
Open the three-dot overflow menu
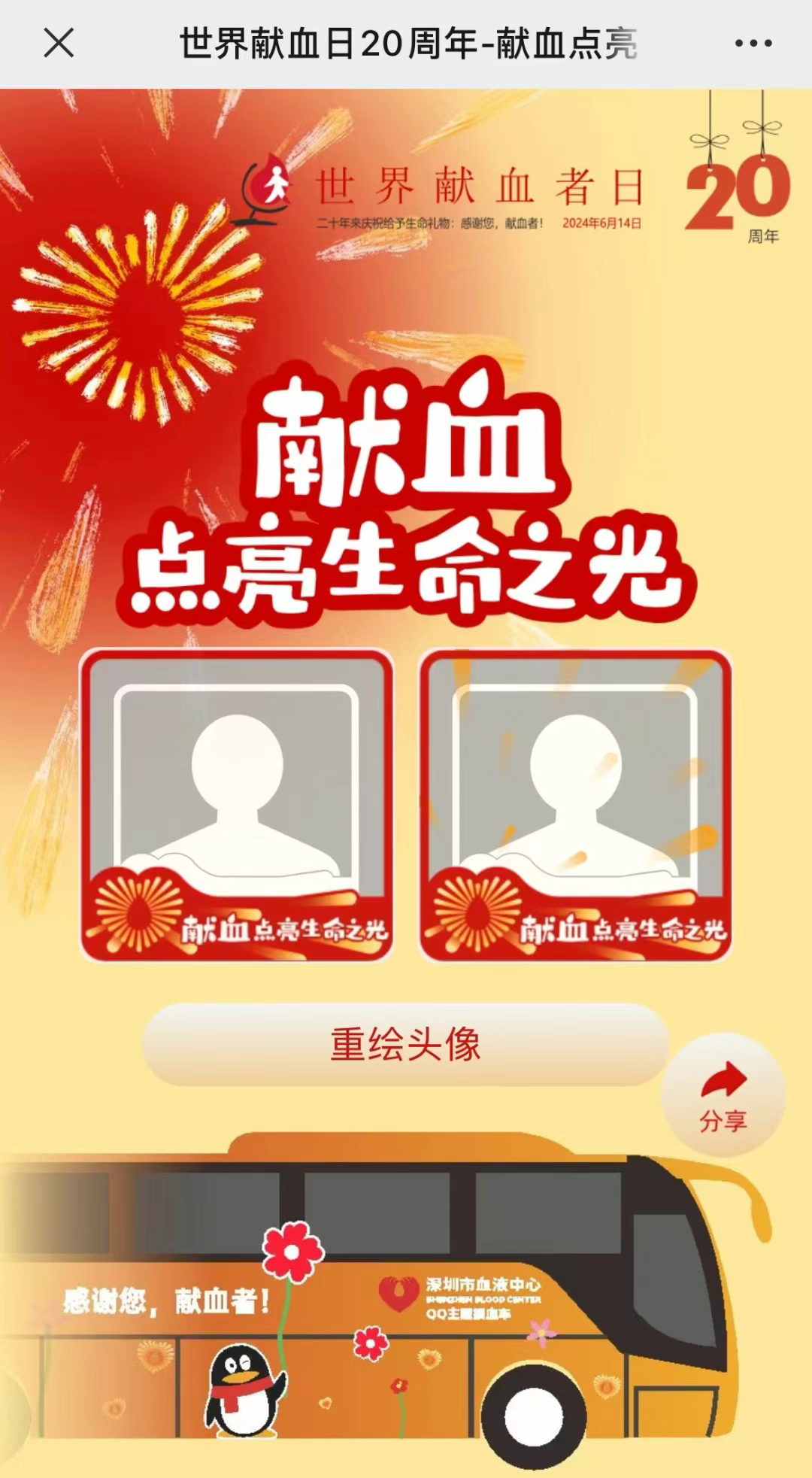coord(753,43)
